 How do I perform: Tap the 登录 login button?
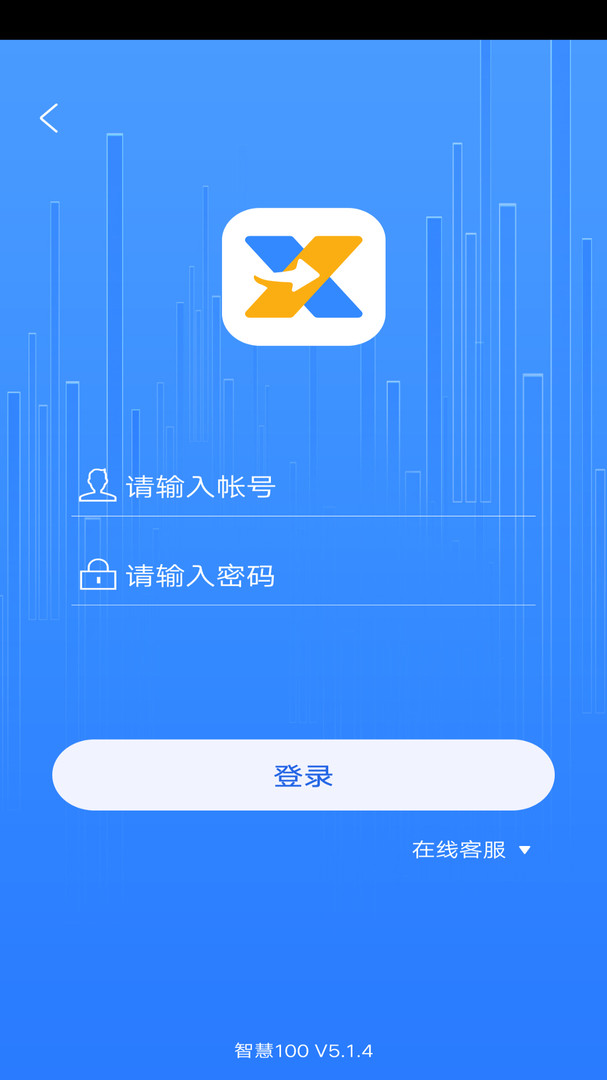click(x=303, y=775)
